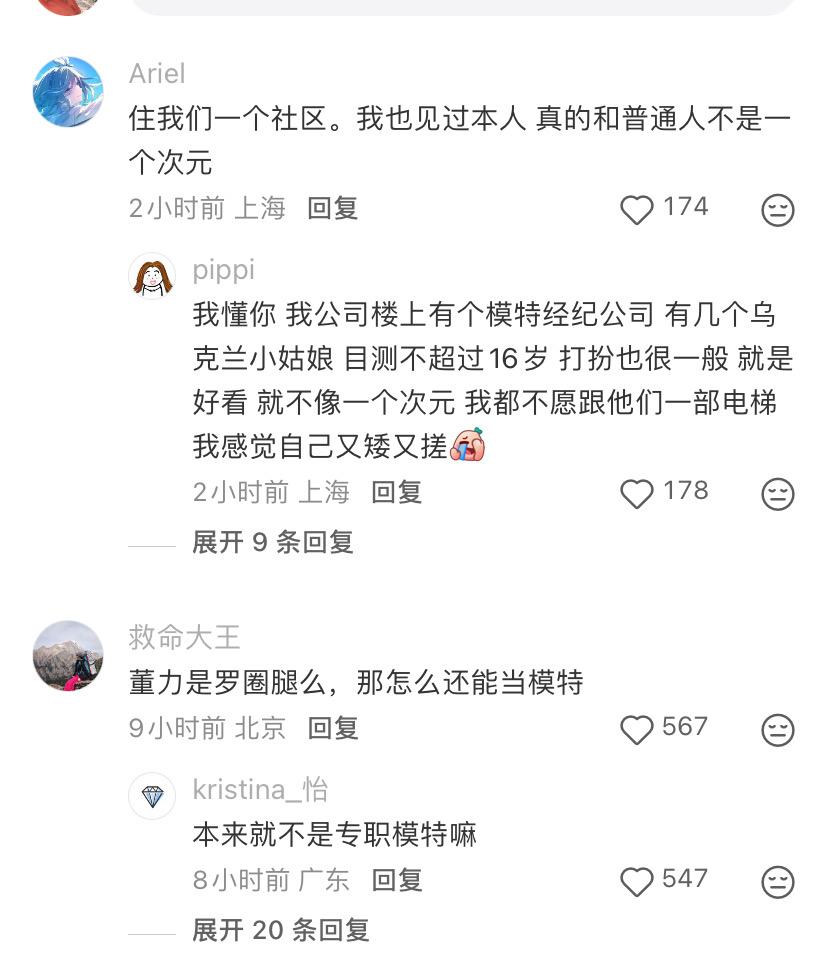Open the username Ariel
Viewport: 828px width, 974px height.
pyautogui.click(x=157, y=73)
